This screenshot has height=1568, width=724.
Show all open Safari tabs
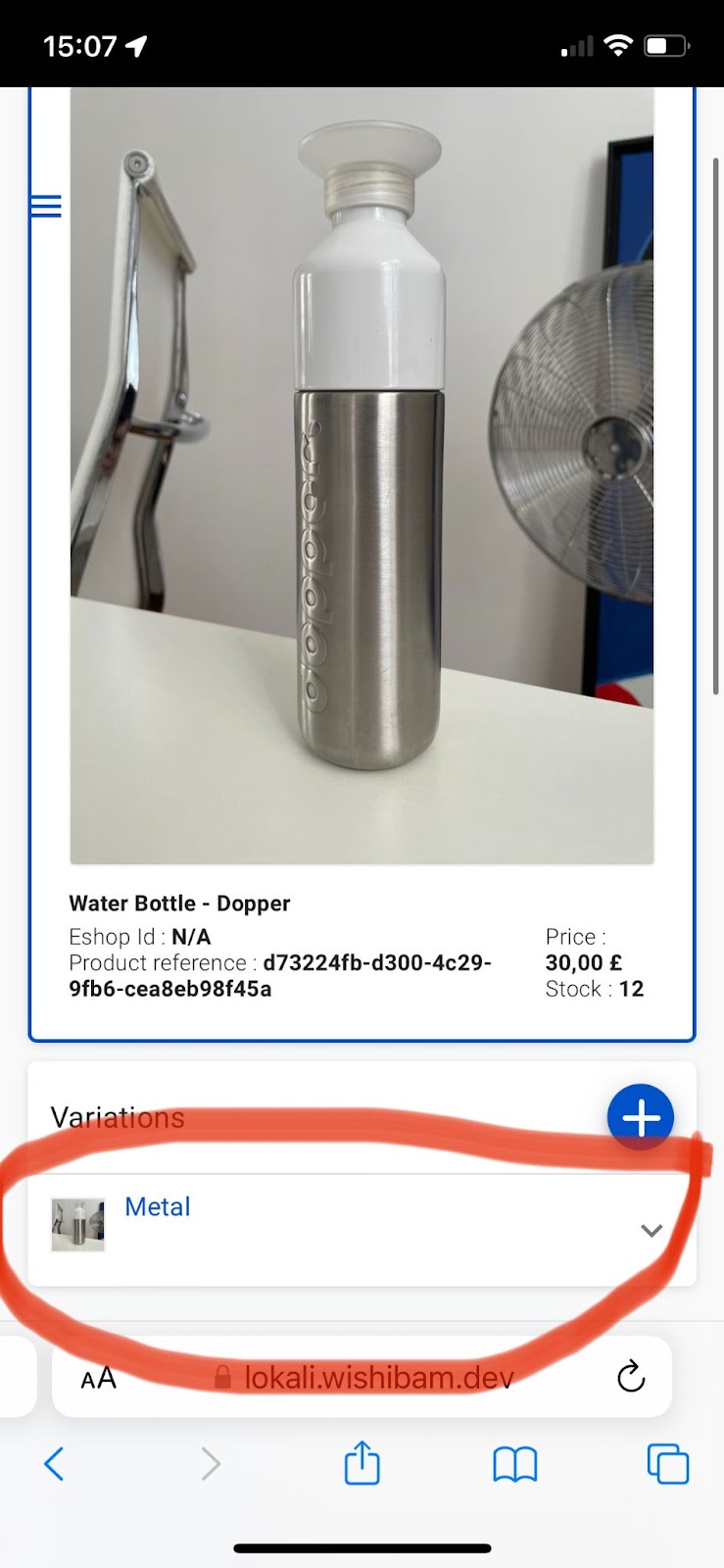click(x=668, y=1464)
